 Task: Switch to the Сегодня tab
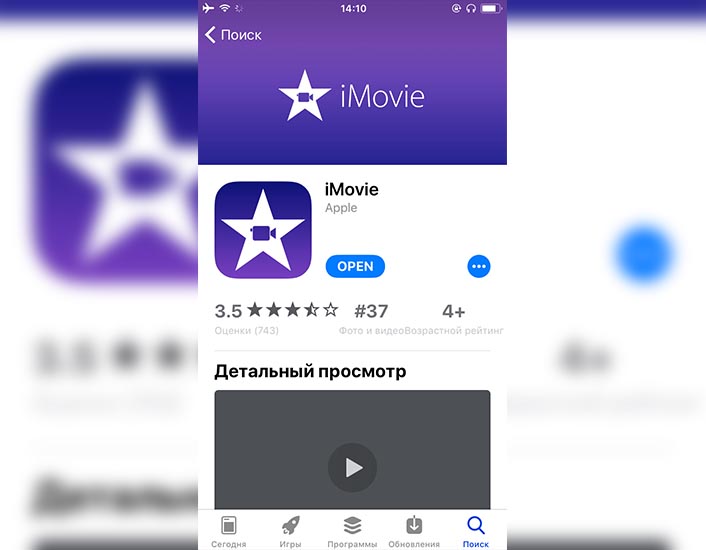click(229, 531)
